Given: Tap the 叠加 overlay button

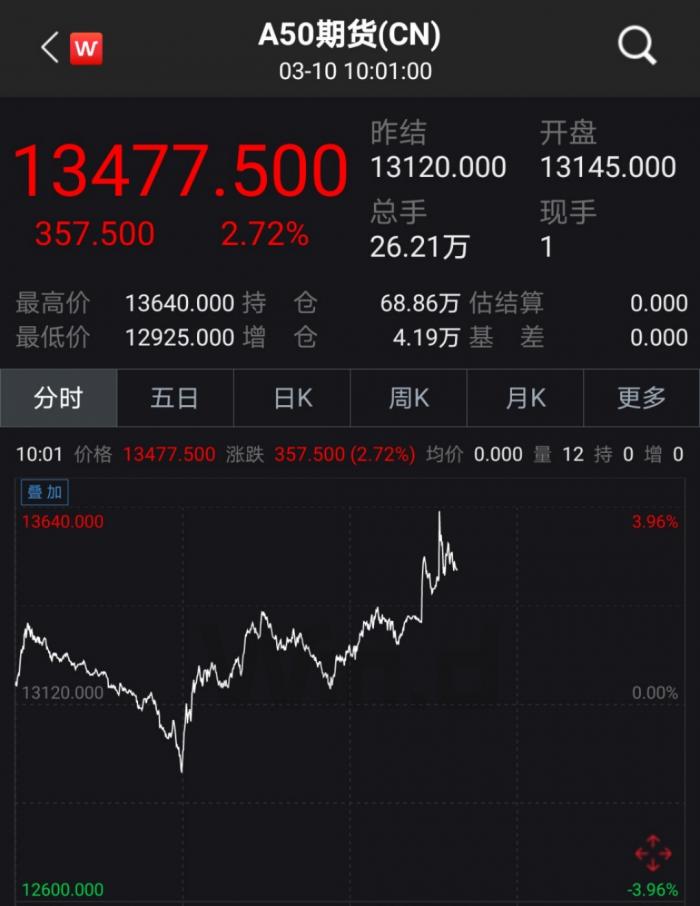Looking at the screenshot, I should (45, 491).
